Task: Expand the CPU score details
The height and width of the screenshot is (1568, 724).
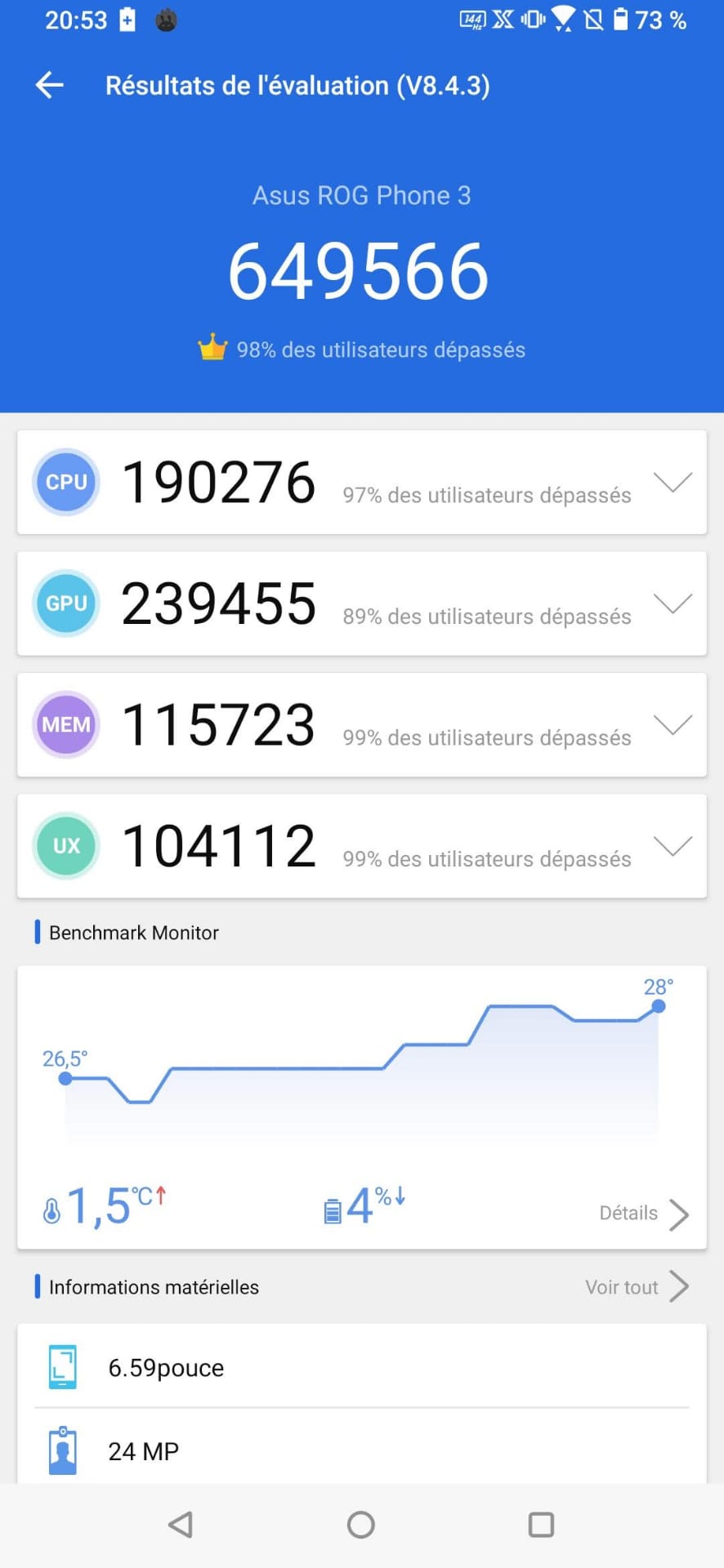Action: coord(673,482)
